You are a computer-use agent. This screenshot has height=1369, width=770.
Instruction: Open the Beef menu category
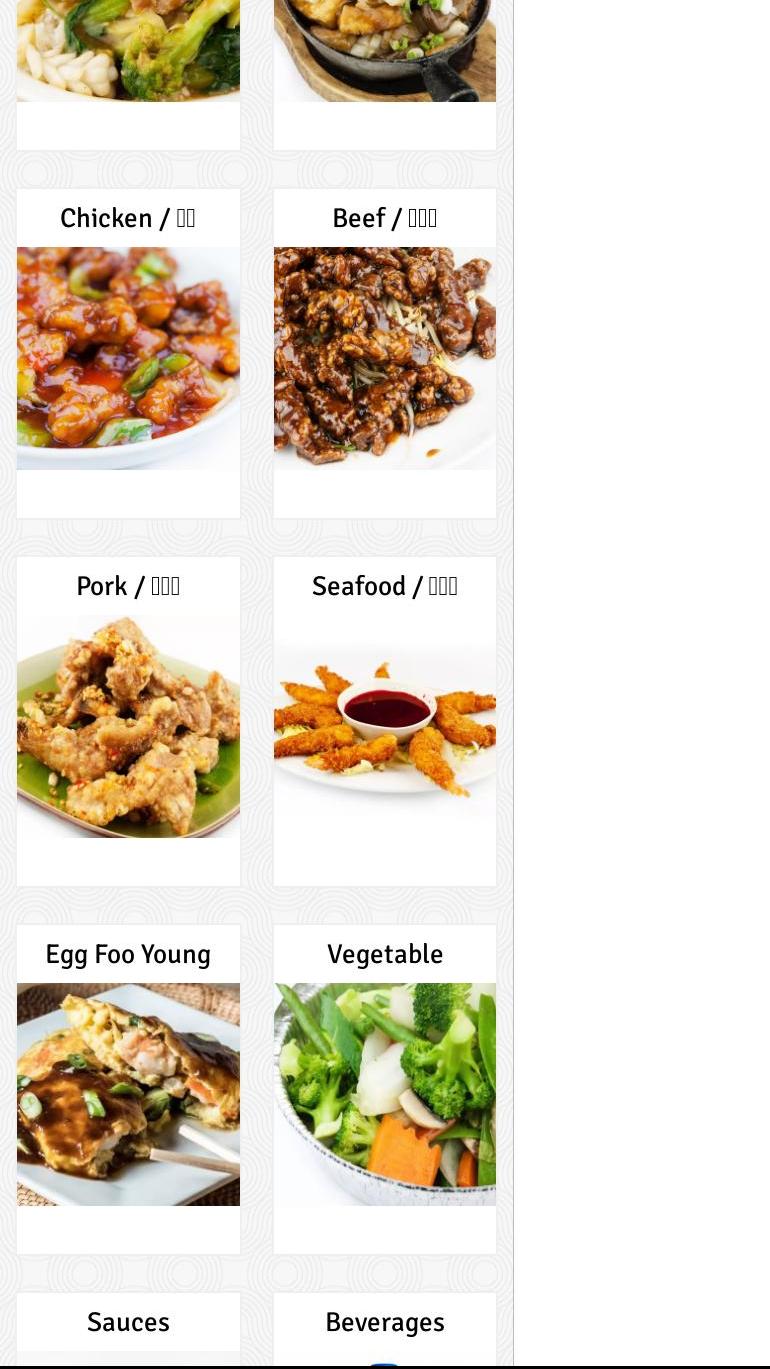click(x=385, y=355)
